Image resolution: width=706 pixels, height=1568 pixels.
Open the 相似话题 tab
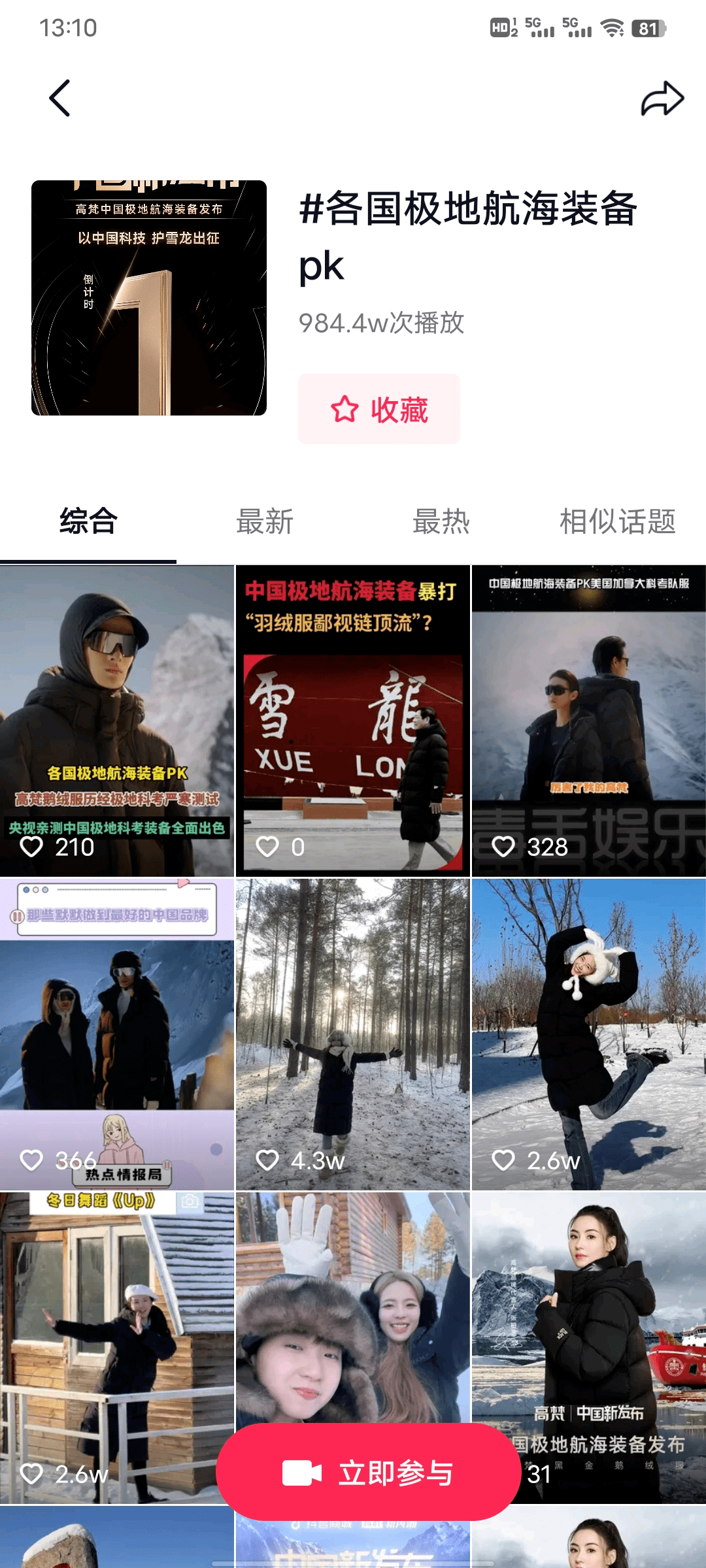pyautogui.click(x=618, y=521)
